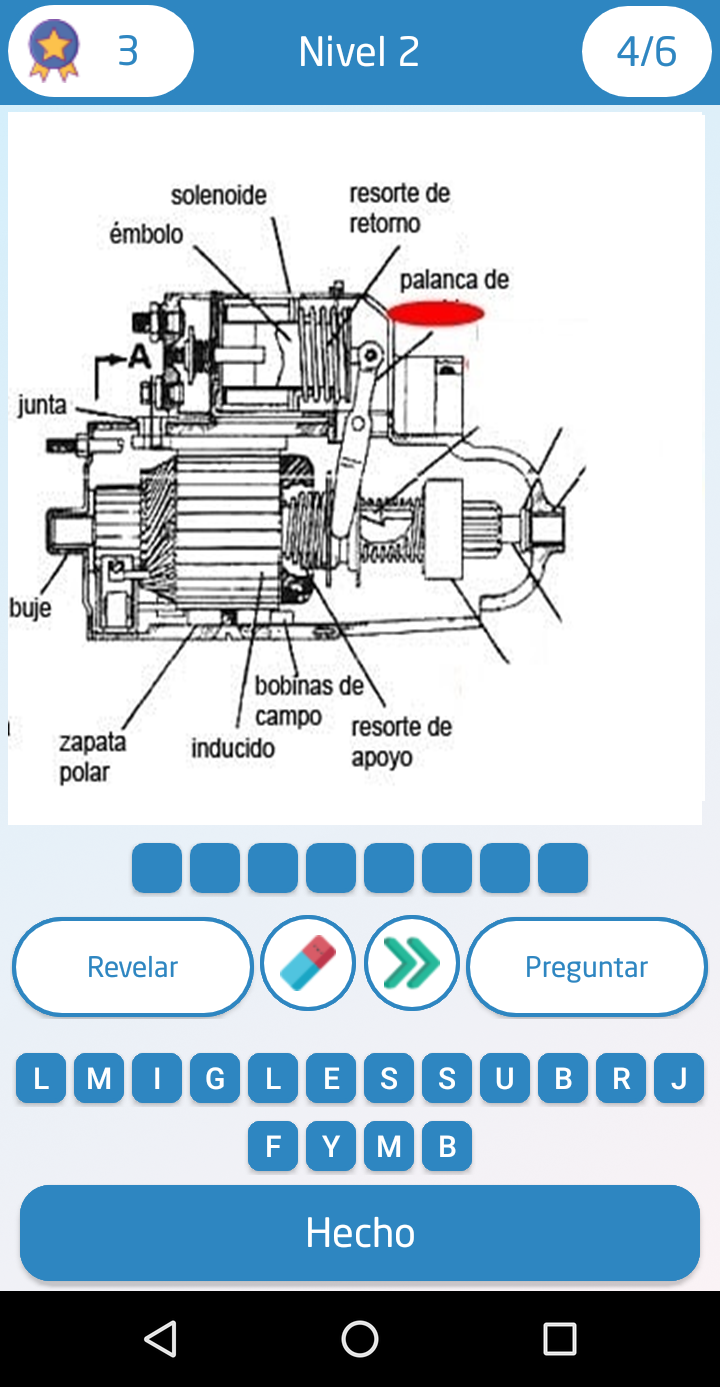Submit the answer with Hecho
This screenshot has height=1387, width=720.
tap(360, 1233)
